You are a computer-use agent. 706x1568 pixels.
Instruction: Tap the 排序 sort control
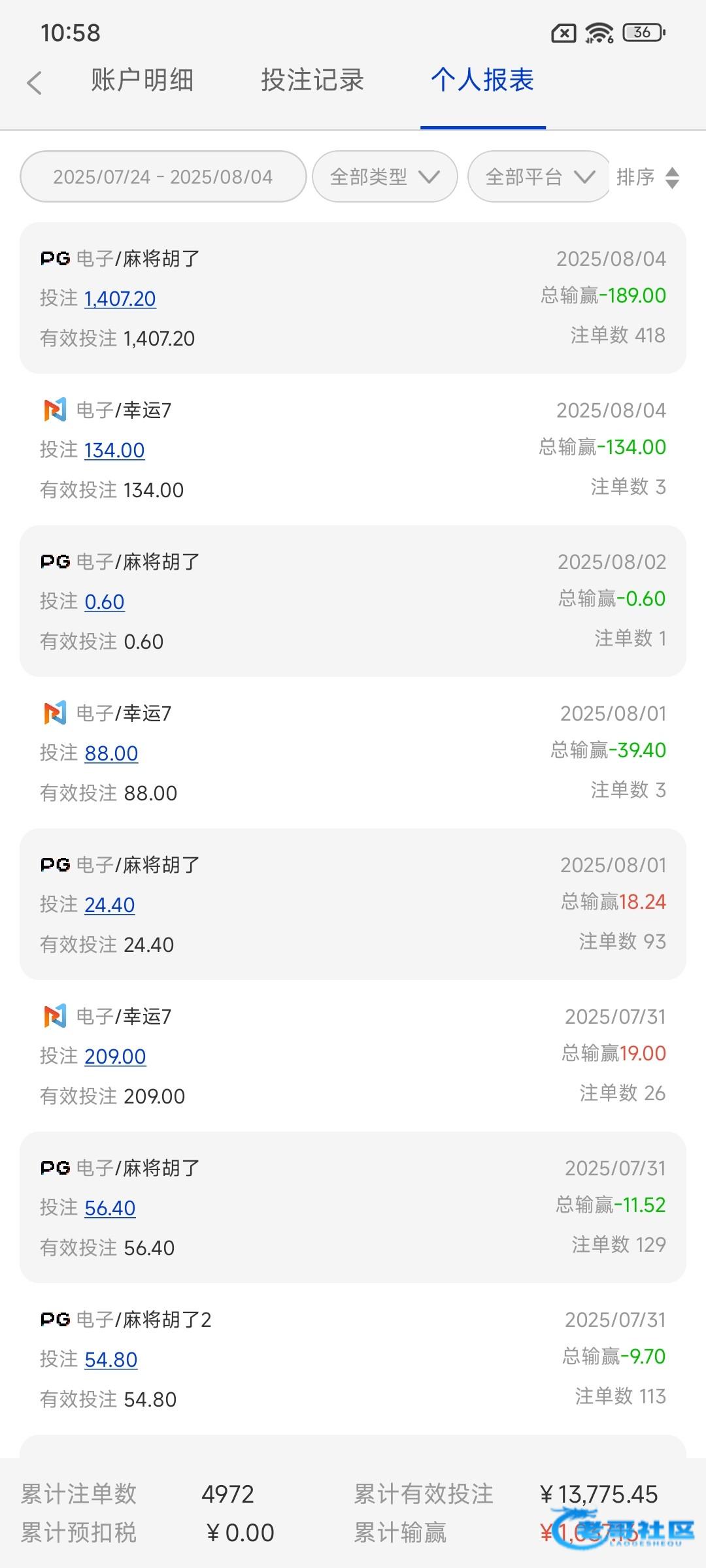pos(648,177)
